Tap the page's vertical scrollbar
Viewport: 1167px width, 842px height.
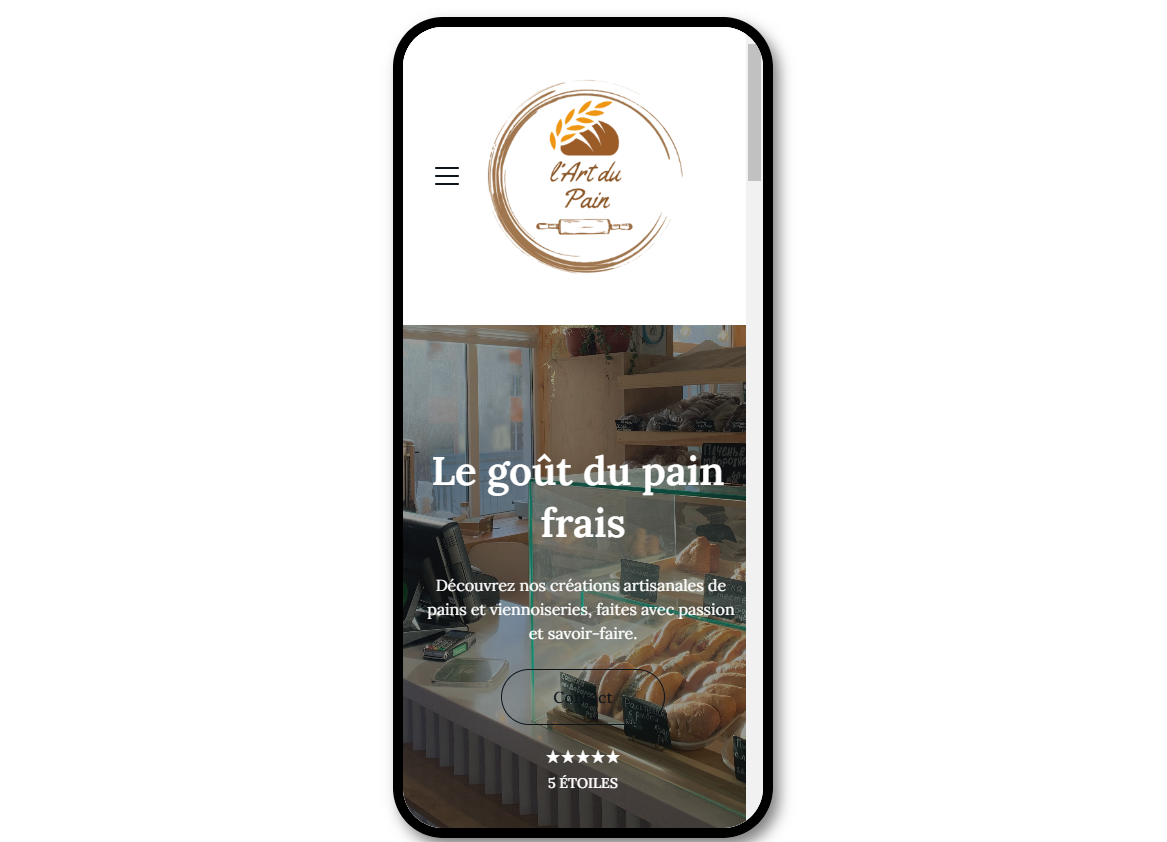point(754,112)
